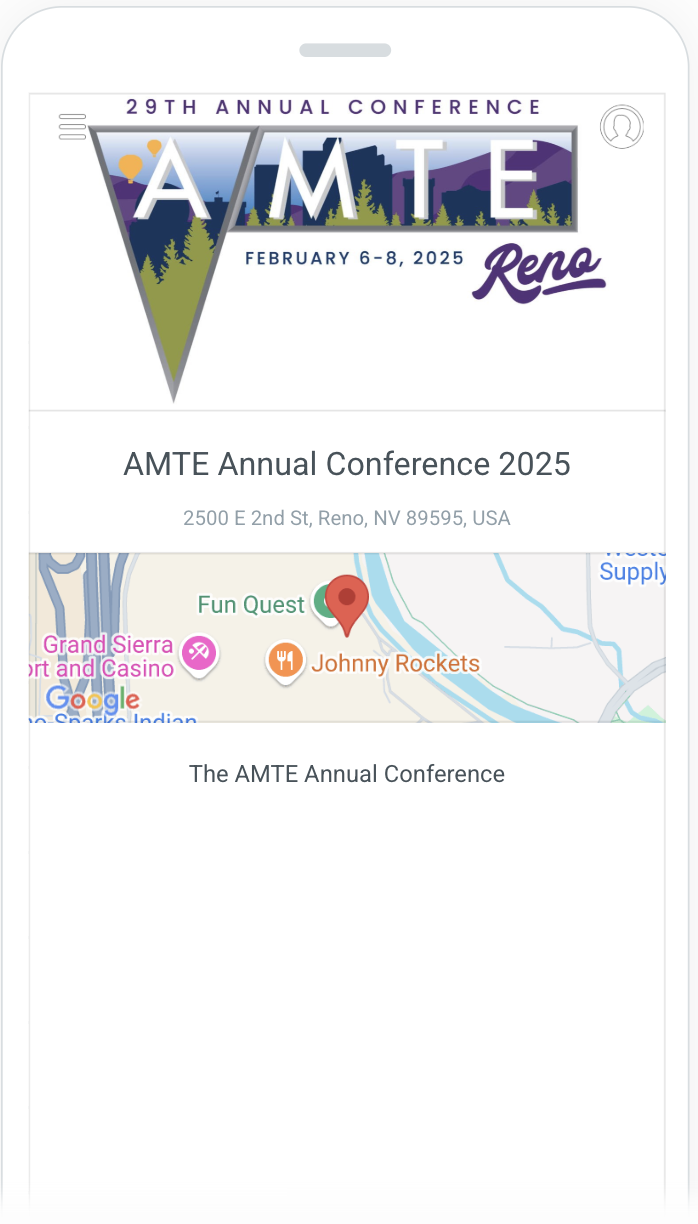Open the hamburger drawer menu

tap(73, 127)
